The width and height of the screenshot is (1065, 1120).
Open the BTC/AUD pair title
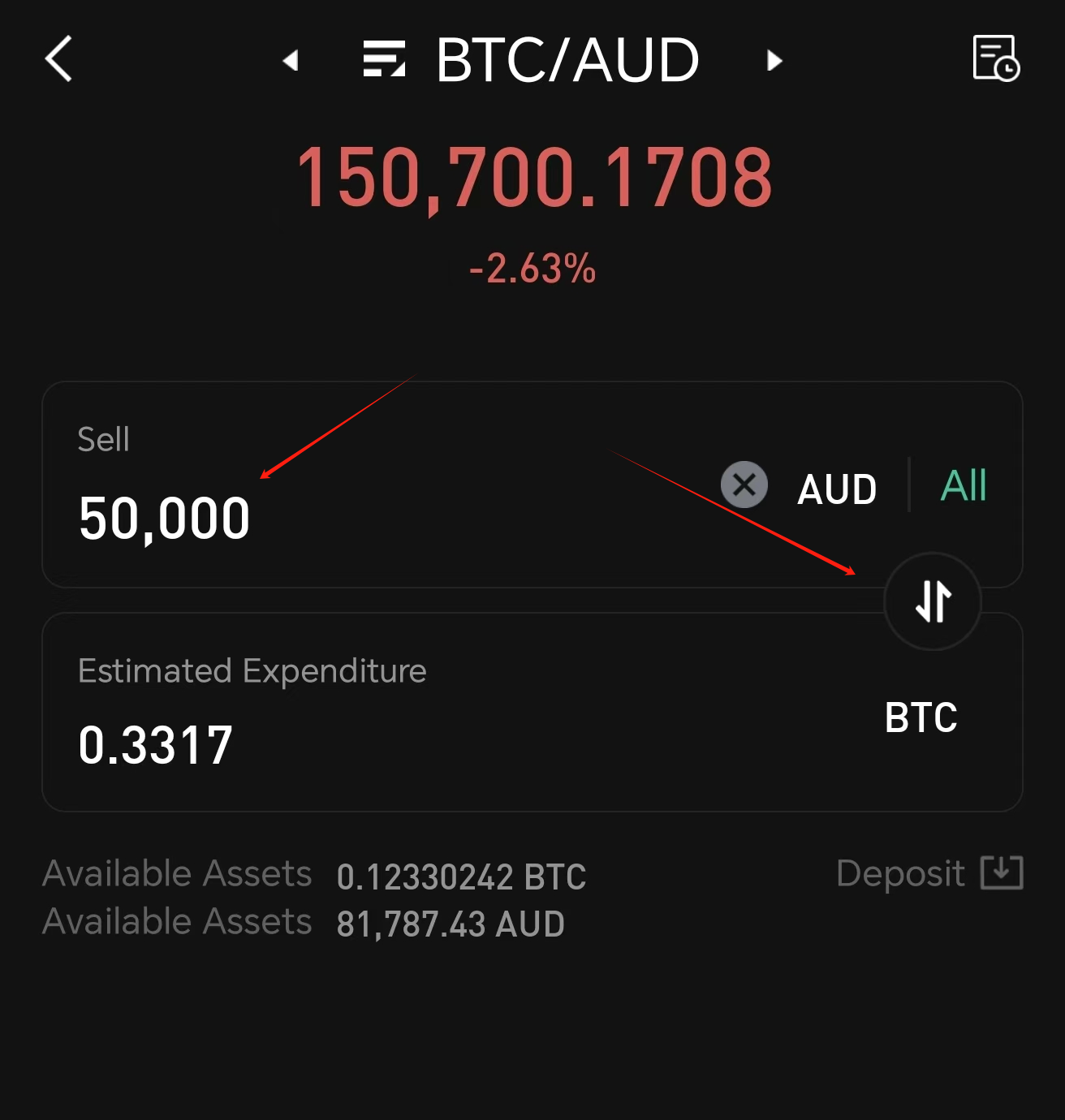coord(566,58)
